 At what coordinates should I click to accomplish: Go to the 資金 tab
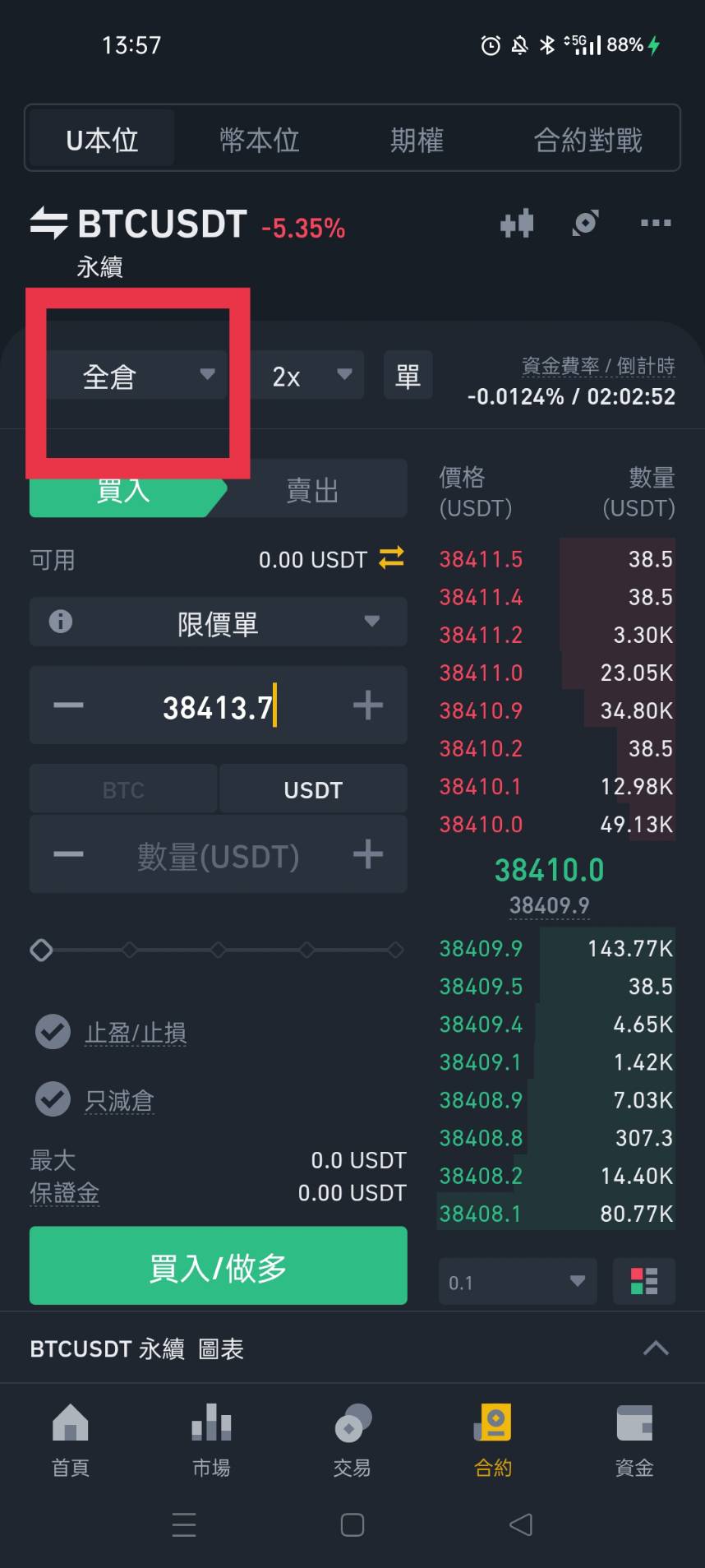pyautogui.click(x=634, y=1439)
